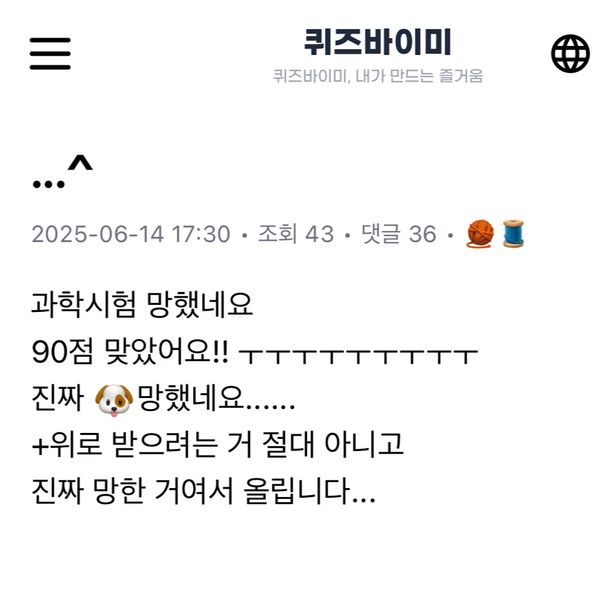Image resolution: width=600 pixels, height=600 pixels.
Task: Go to the 퀴즈바이미 home page
Action: click(377, 43)
